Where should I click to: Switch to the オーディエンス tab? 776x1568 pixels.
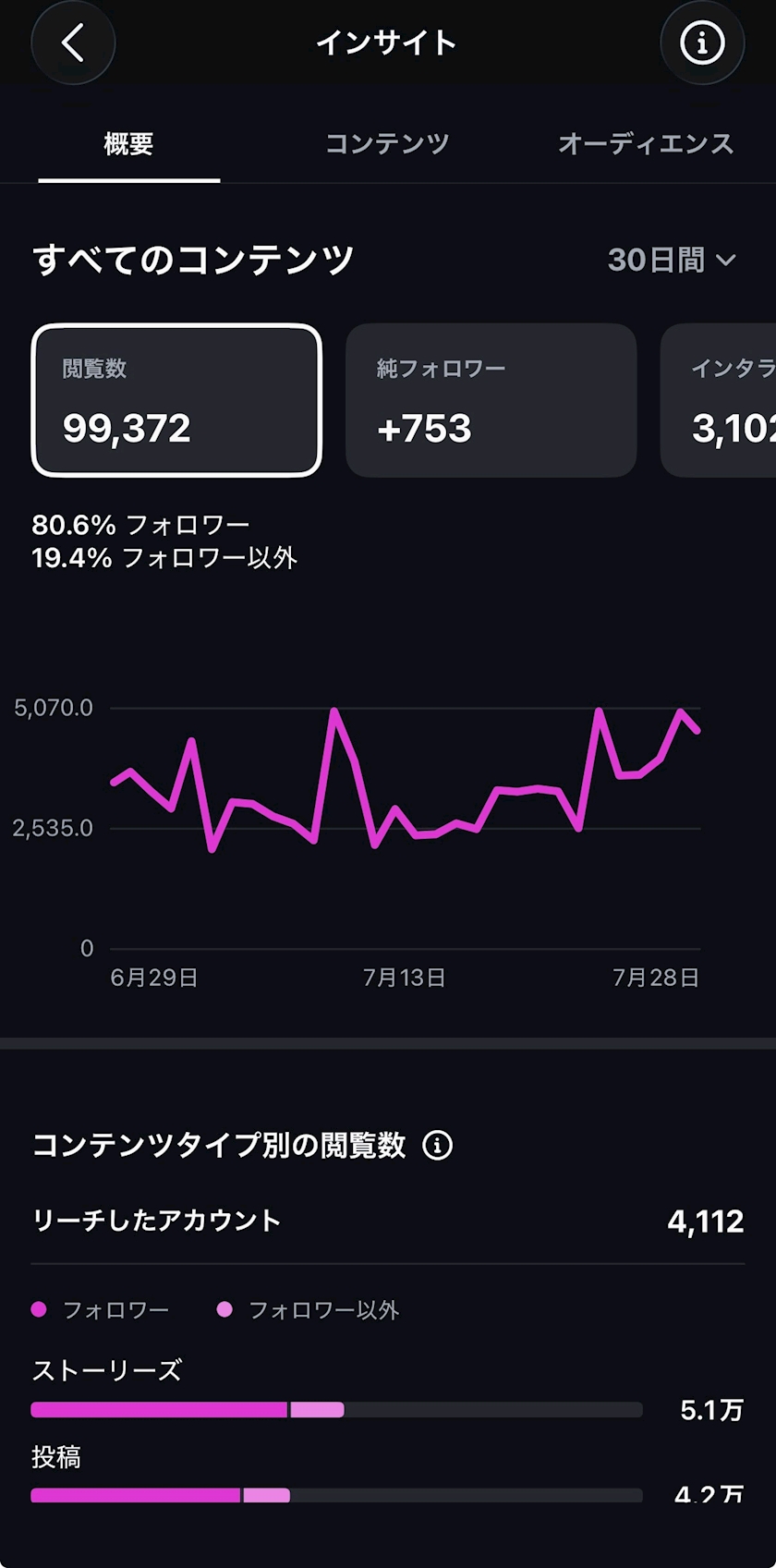point(646,144)
